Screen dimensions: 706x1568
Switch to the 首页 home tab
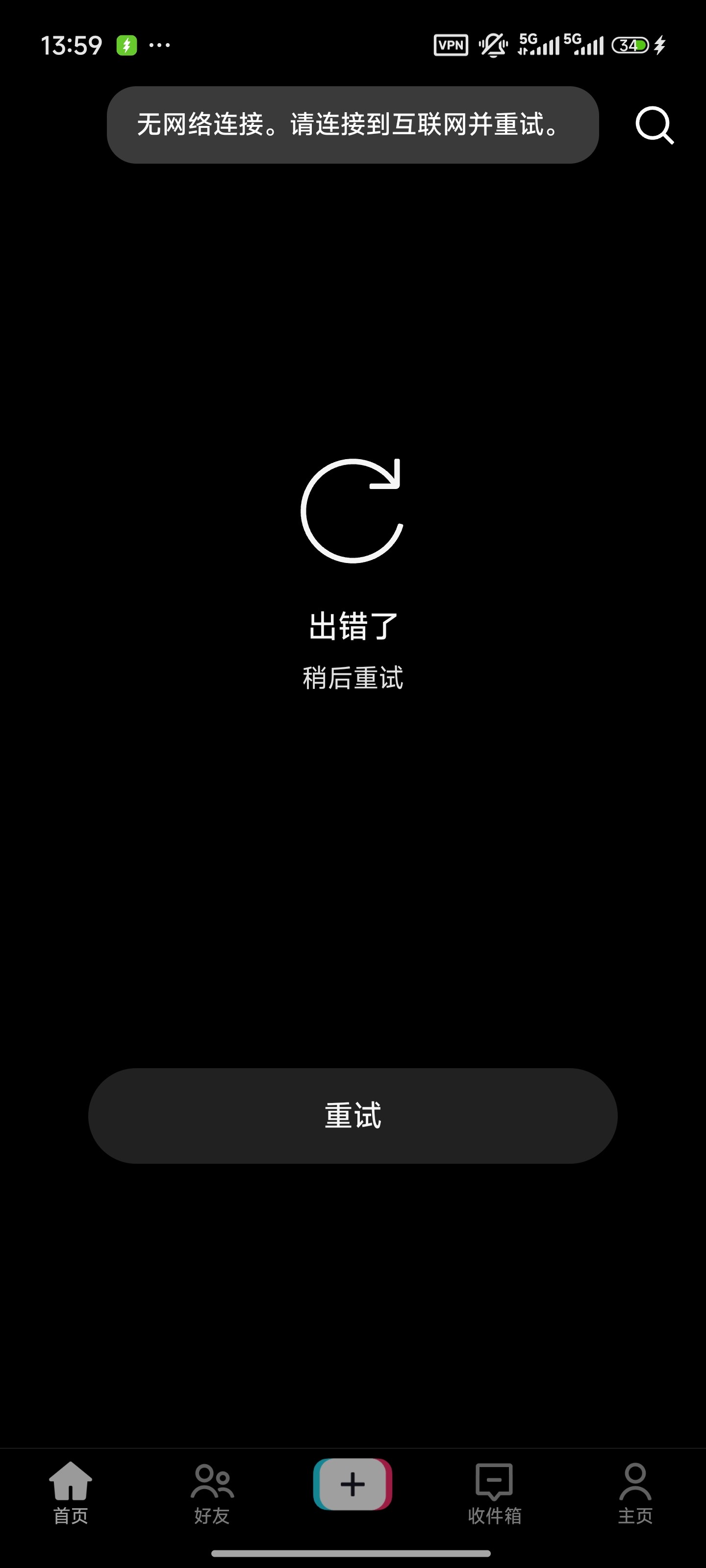pyautogui.click(x=71, y=1493)
